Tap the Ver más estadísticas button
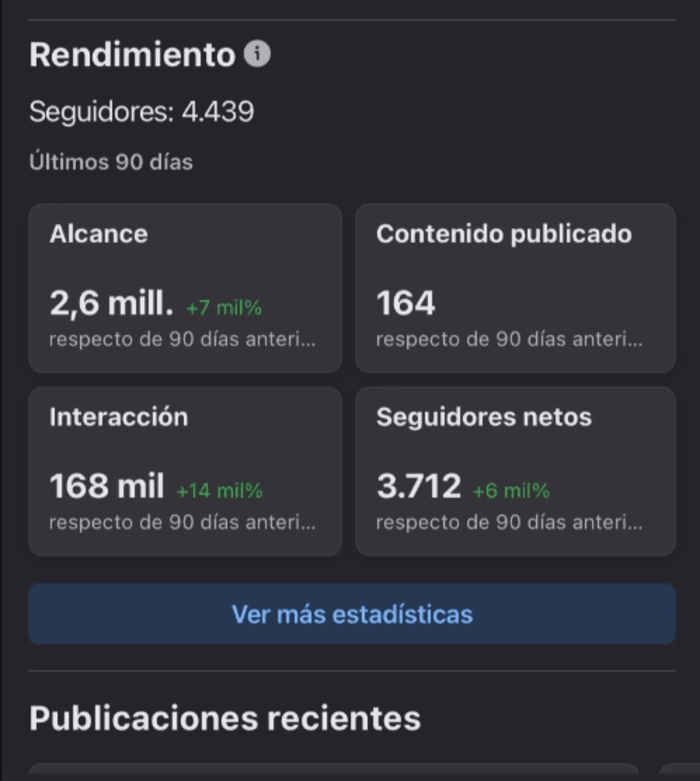700x781 pixels. click(x=352, y=614)
